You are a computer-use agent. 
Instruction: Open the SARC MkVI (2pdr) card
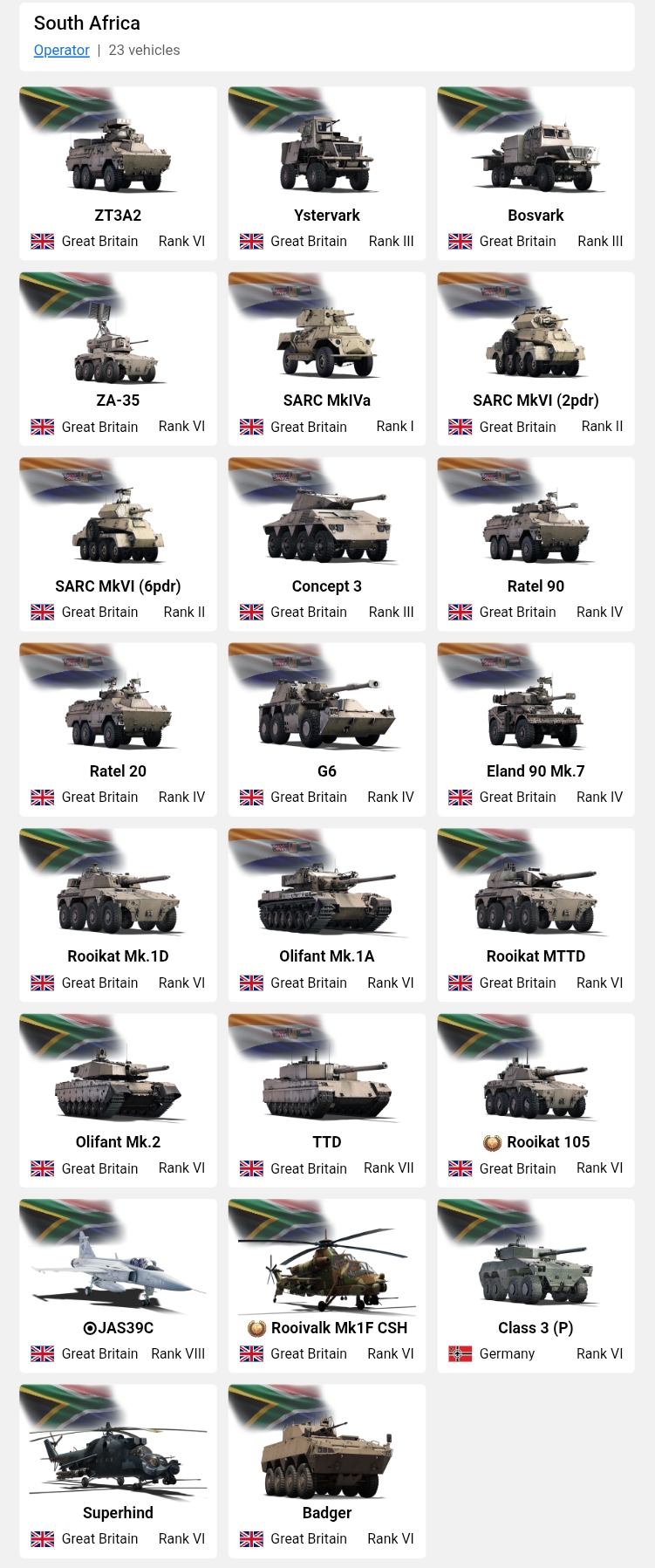(536, 359)
